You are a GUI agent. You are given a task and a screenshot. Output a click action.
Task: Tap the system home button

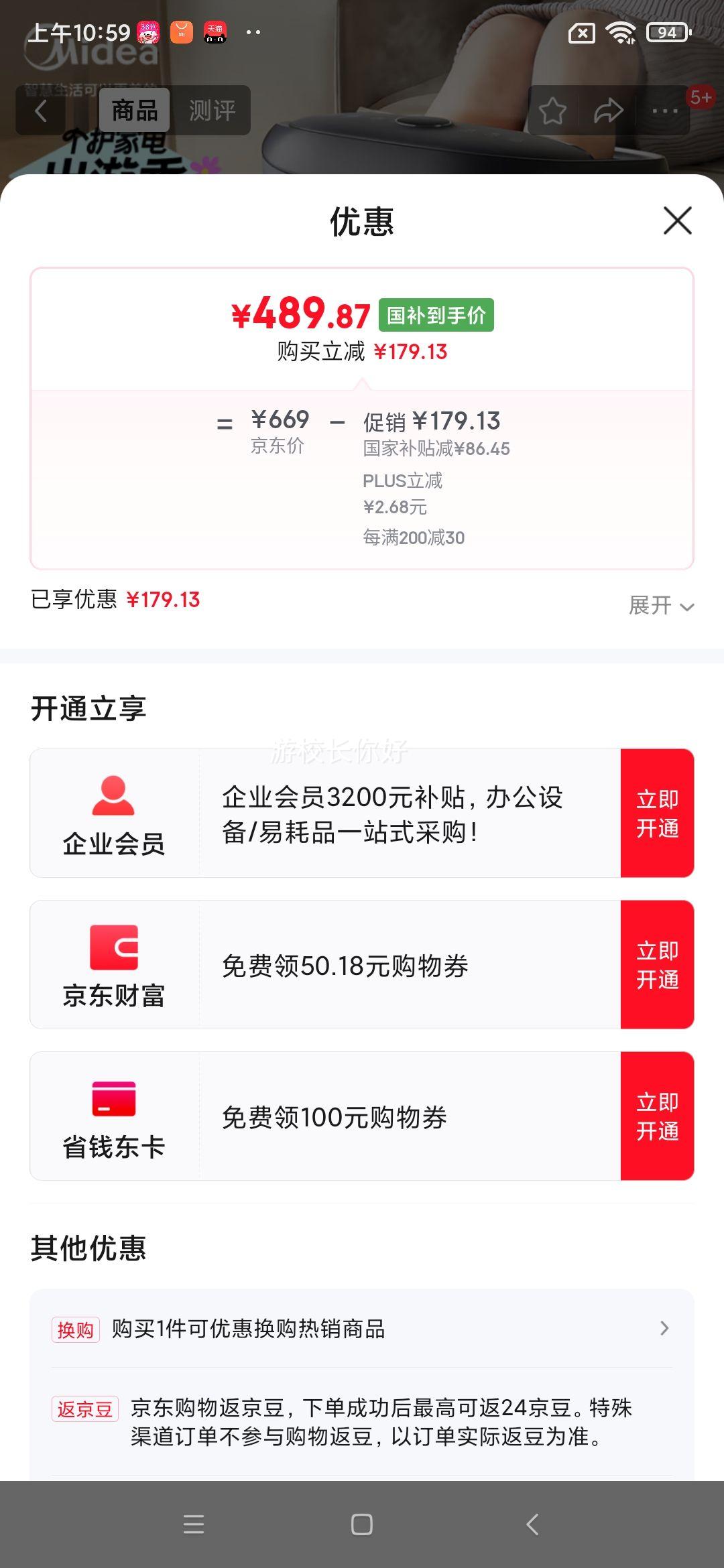362,1524
